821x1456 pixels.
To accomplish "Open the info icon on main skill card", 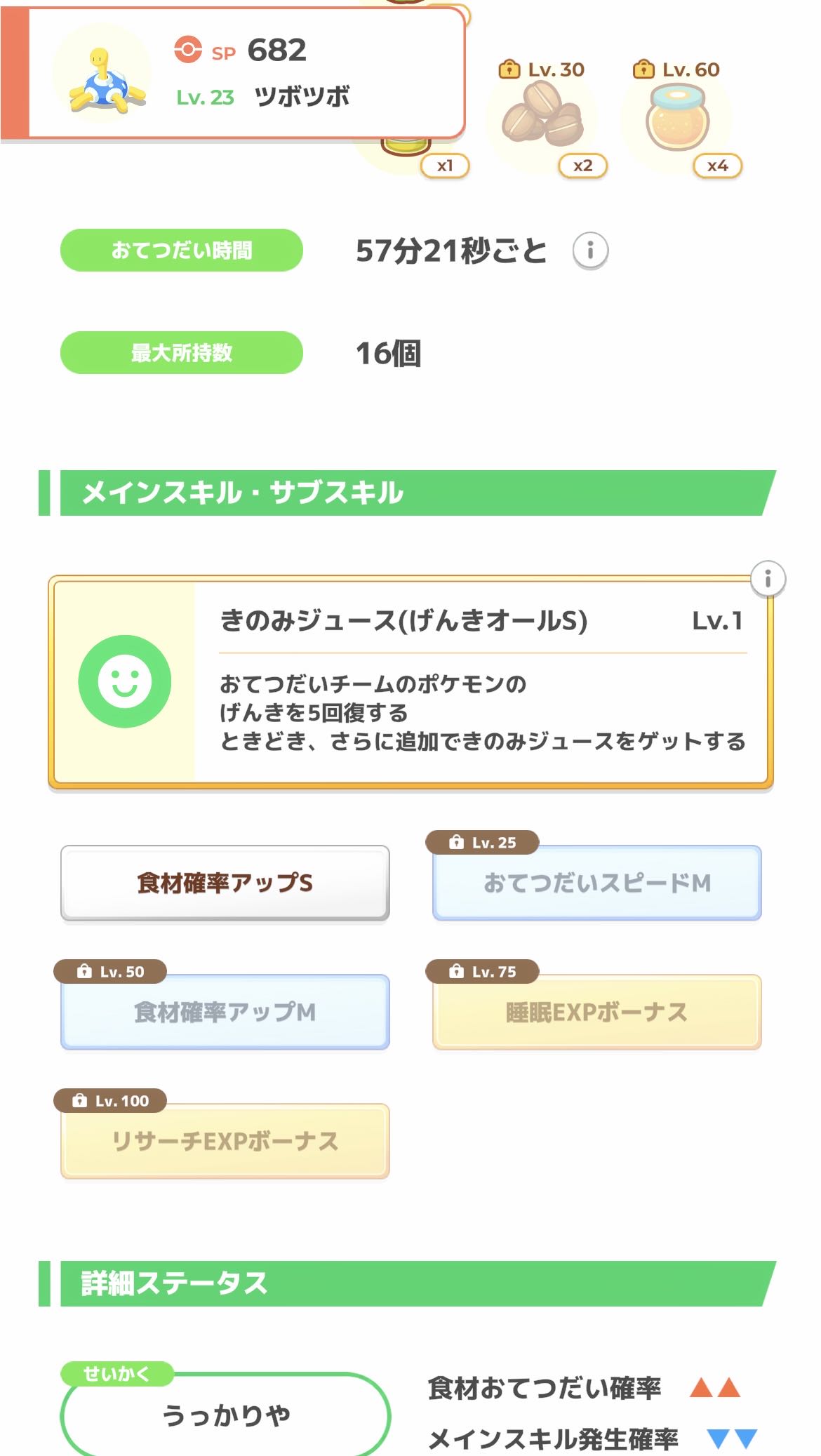I will (x=768, y=580).
